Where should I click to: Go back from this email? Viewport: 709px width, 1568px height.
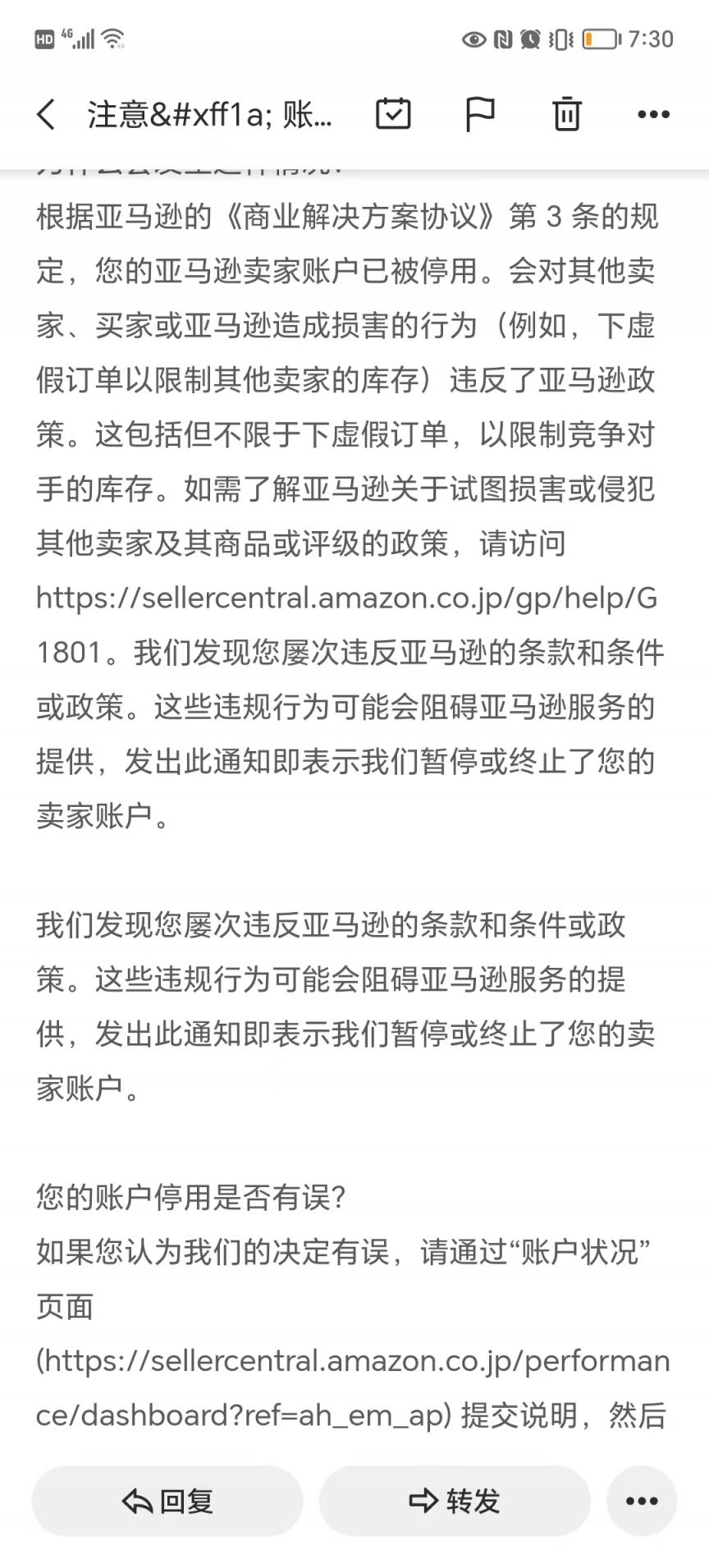tap(47, 114)
